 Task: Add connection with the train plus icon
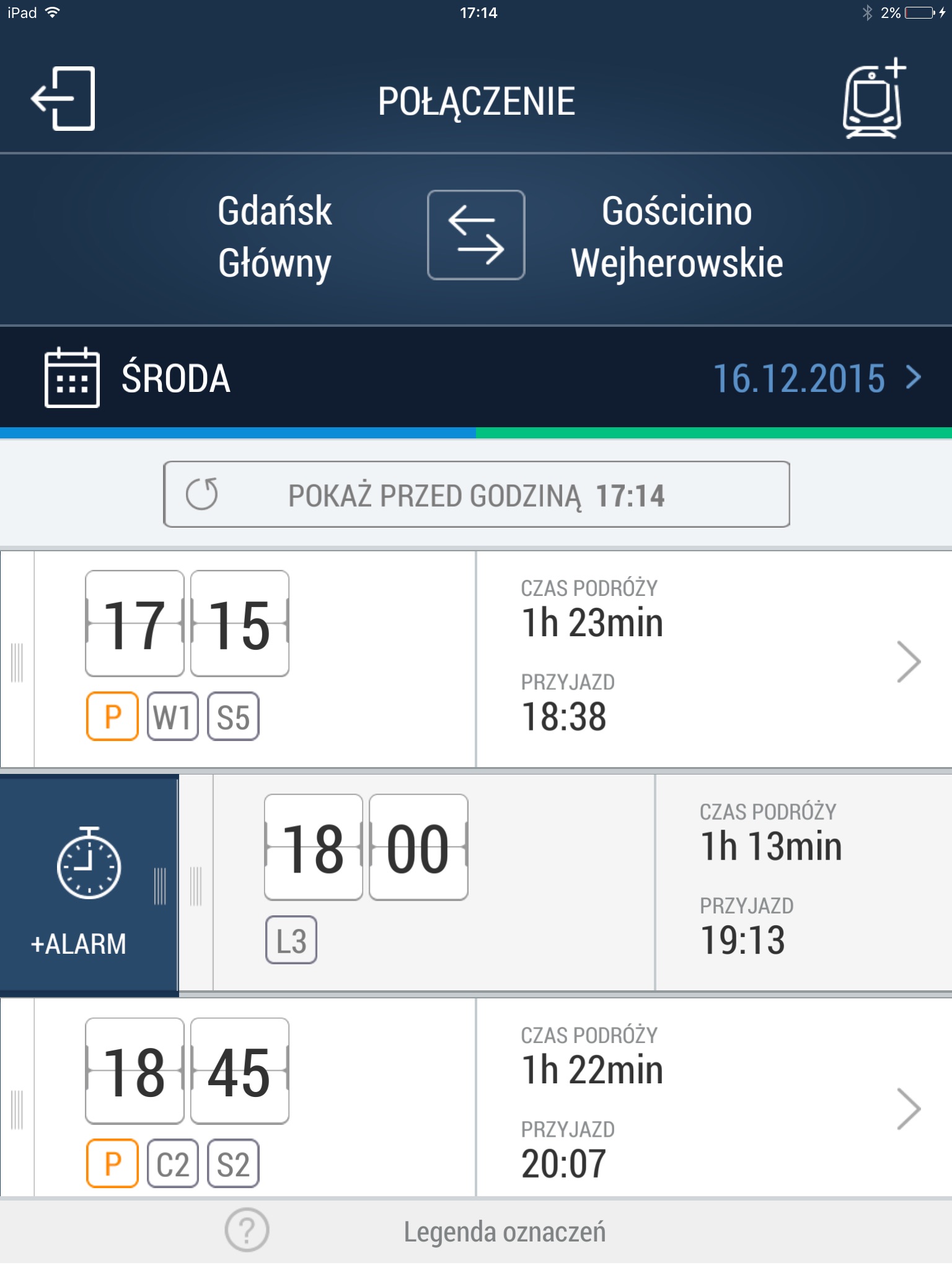pos(873,99)
